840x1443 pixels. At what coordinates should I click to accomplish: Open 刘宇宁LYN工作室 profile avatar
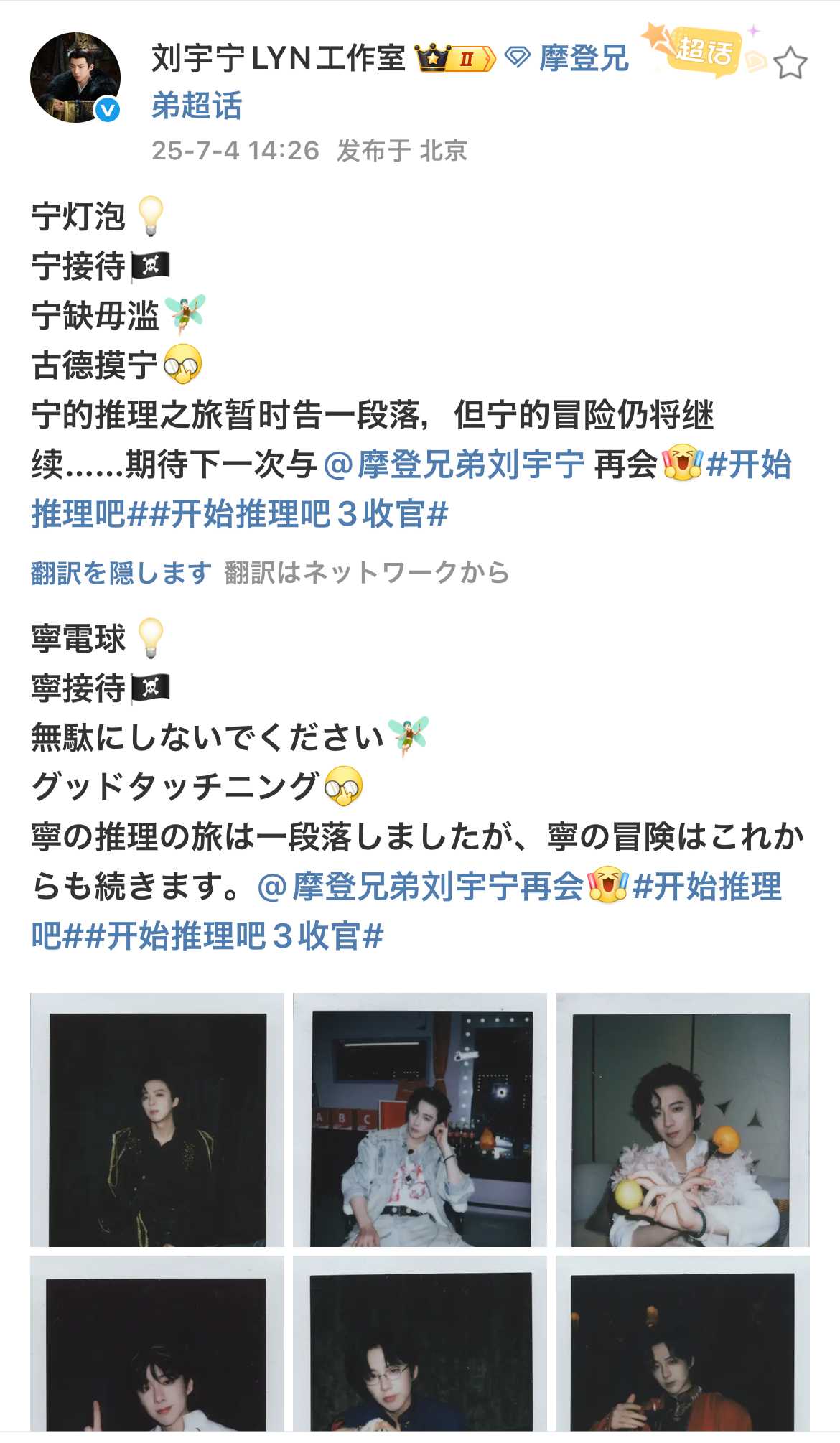[75, 78]
